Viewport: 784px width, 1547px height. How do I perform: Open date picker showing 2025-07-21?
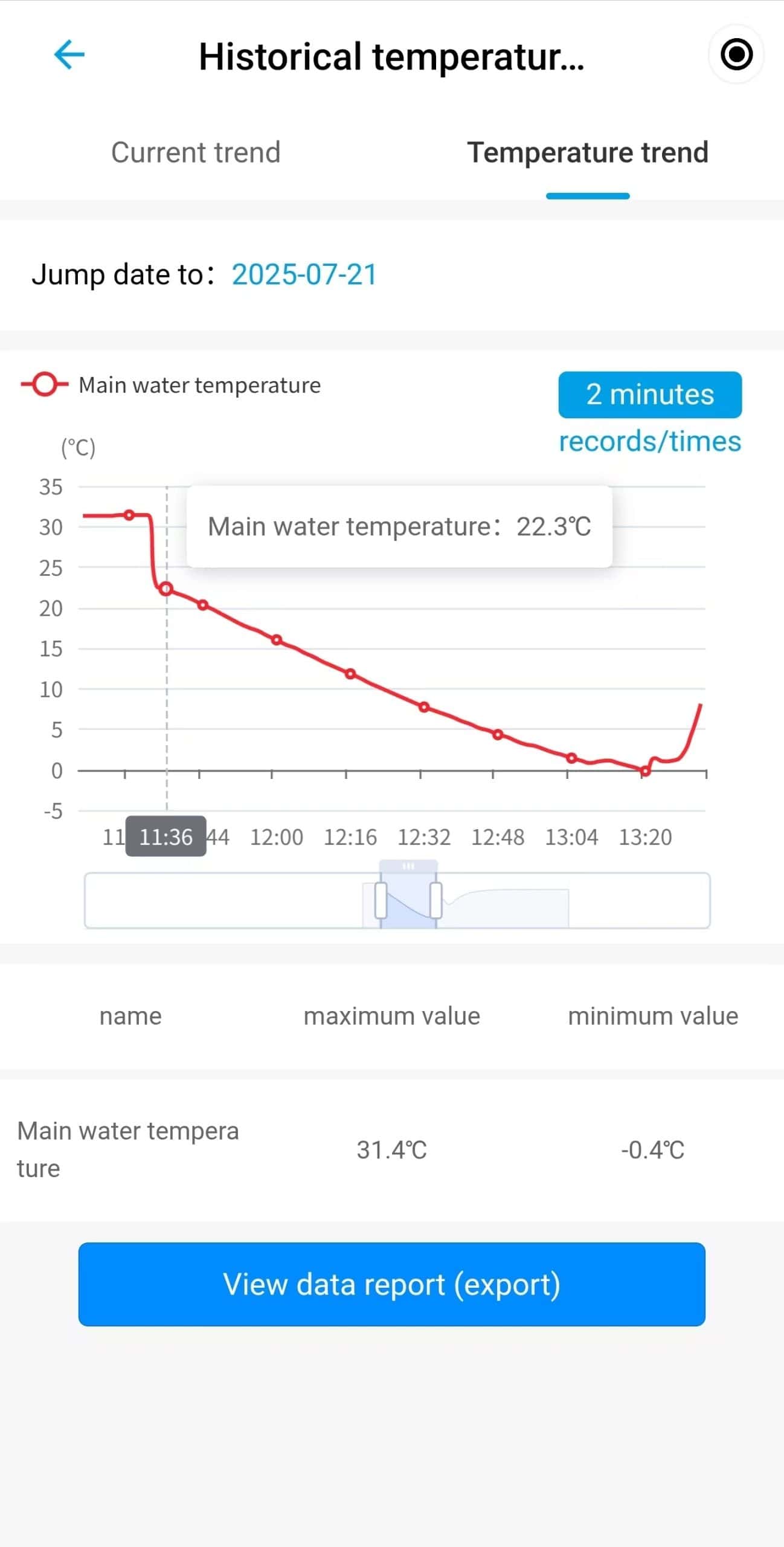click(x=304, y=274)
